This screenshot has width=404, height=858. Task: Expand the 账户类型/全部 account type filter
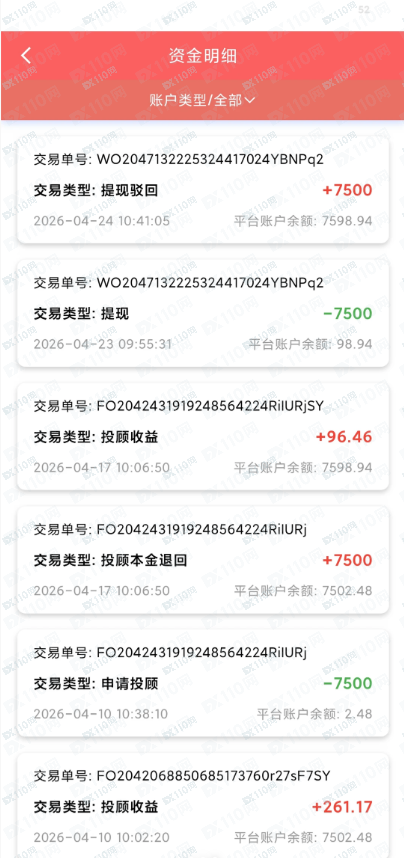(x=202, y=100)
